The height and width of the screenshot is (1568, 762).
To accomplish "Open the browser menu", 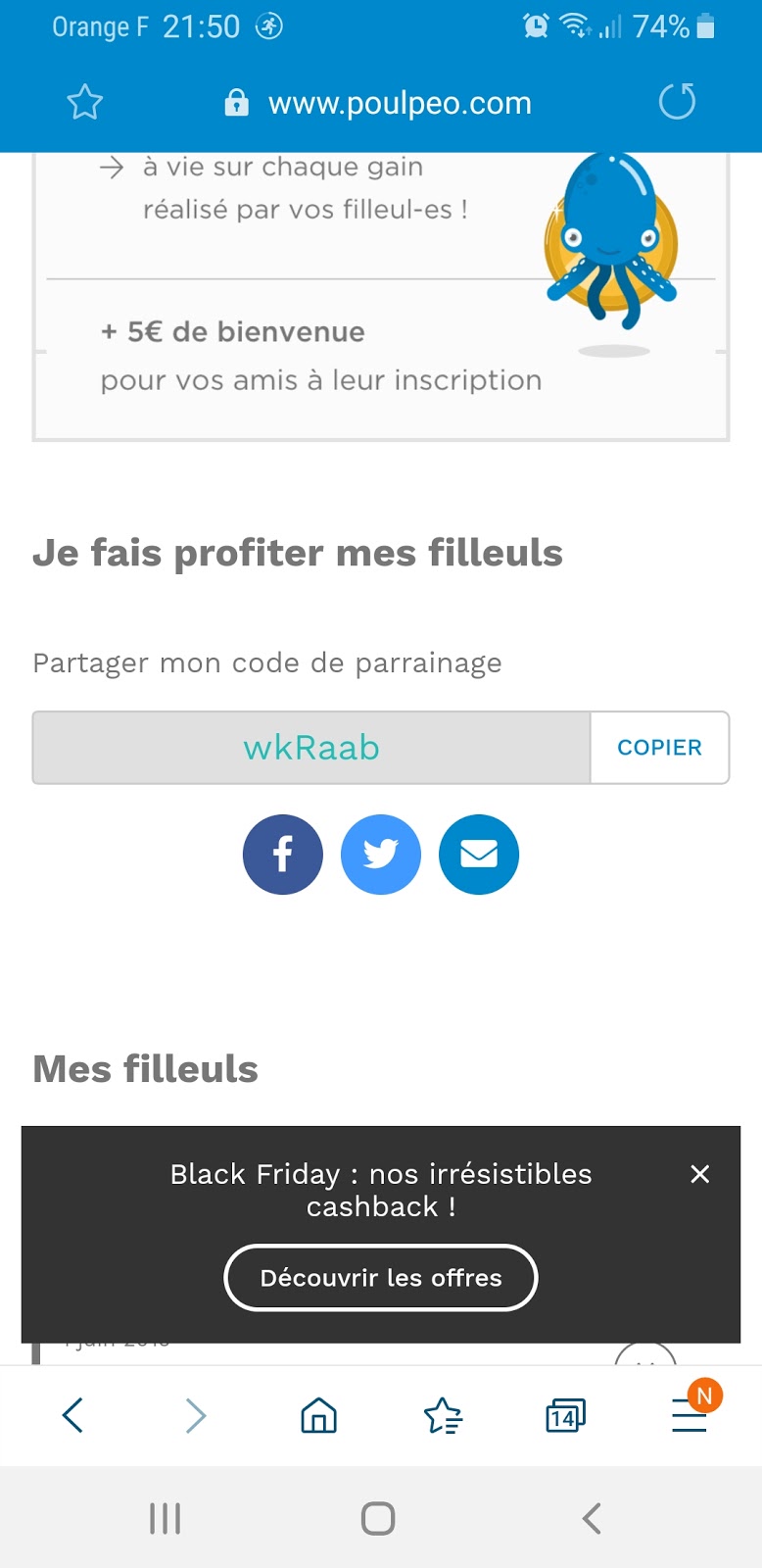I will [x=690, y=1416].
